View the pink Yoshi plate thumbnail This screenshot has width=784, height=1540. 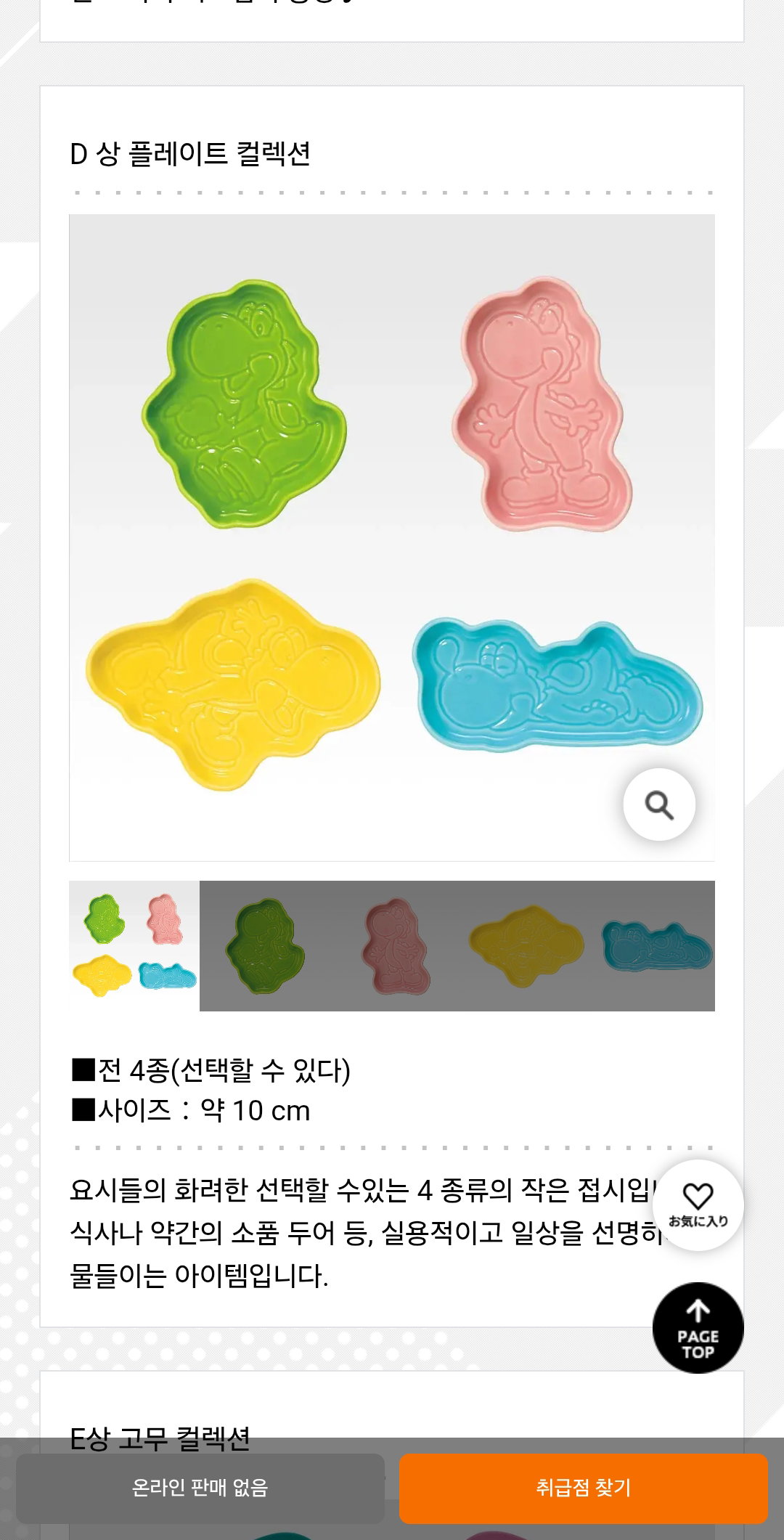click(393, 945)
